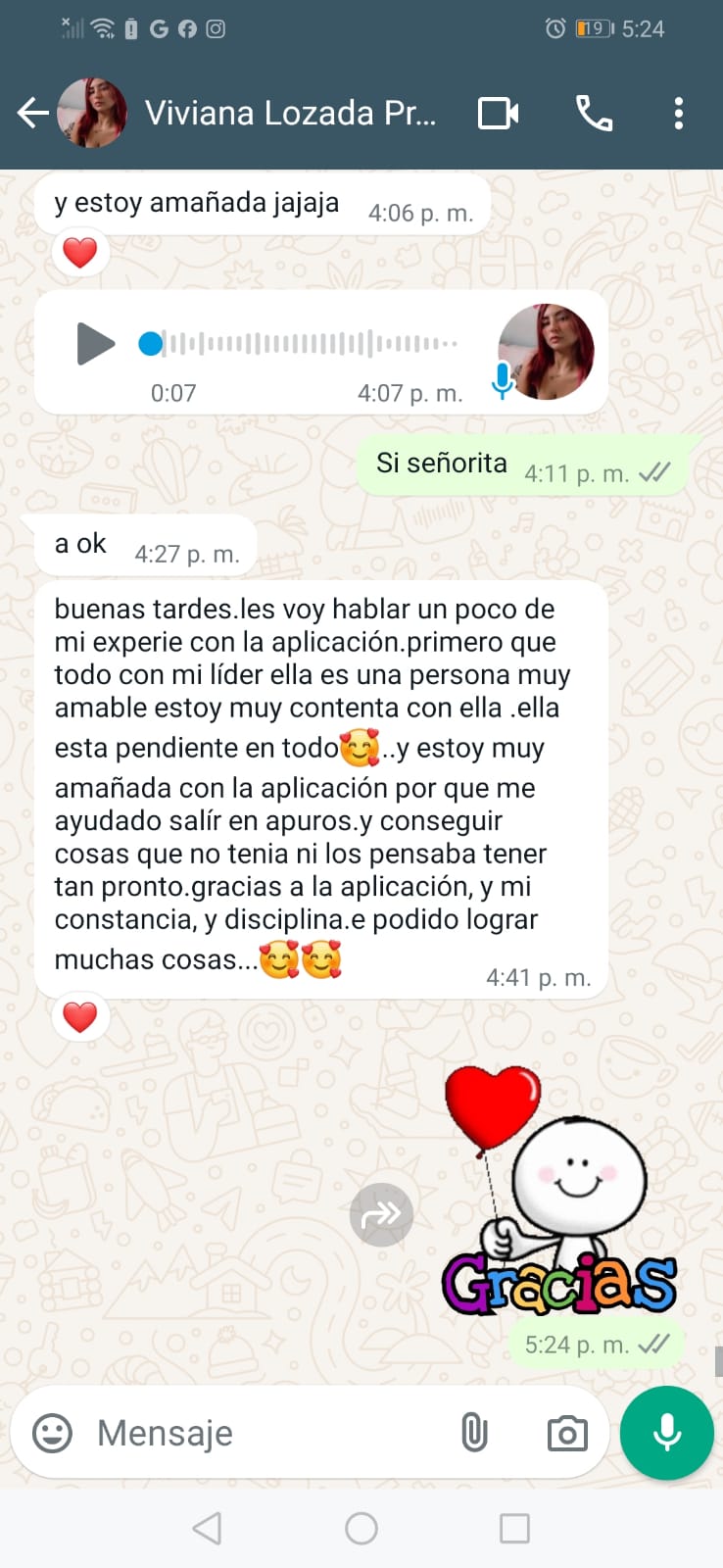Tap the green microphone to record audio
Image resolution: width=723 pixels, height=1568 pixels.
tap(666, 1433)
